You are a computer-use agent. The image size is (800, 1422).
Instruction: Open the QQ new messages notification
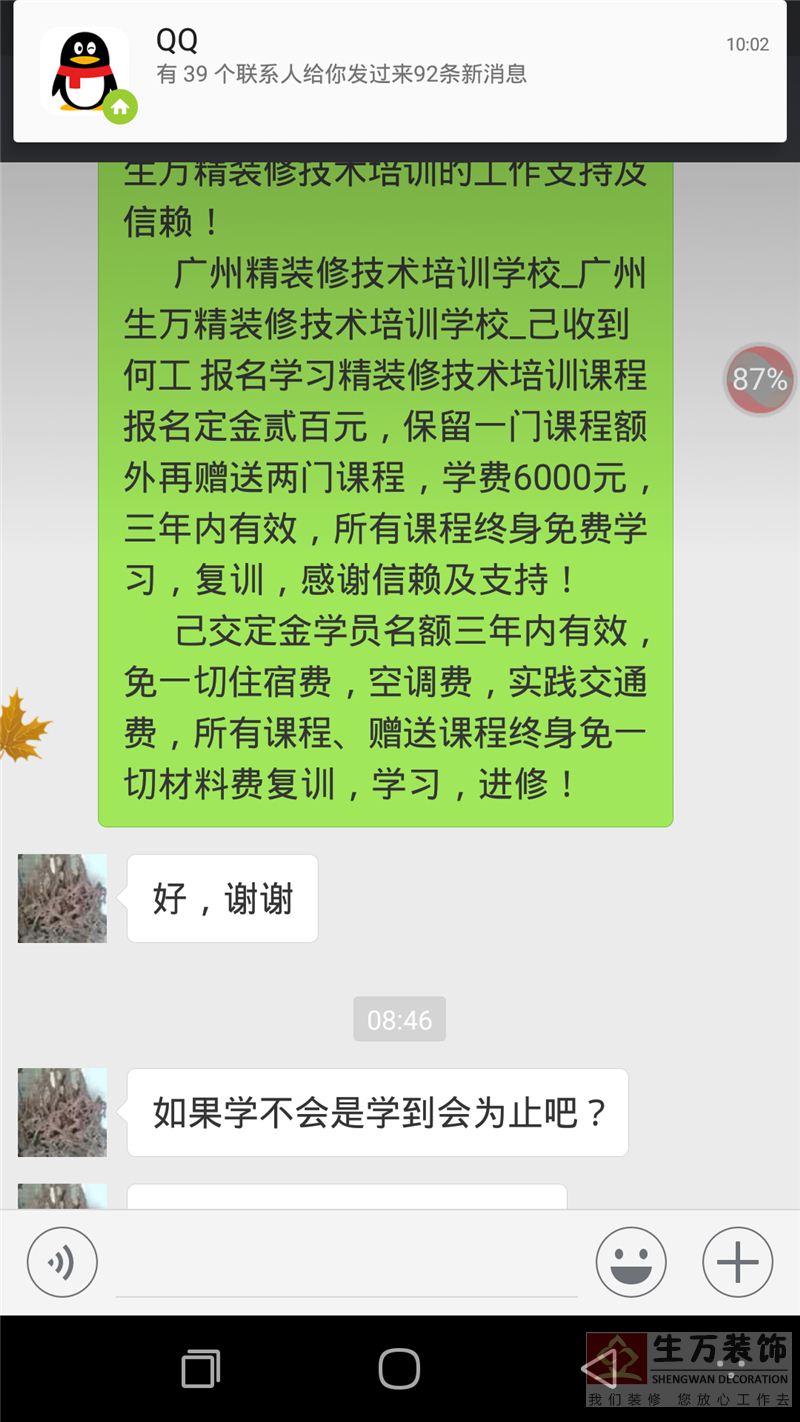[x=400, y=70]
